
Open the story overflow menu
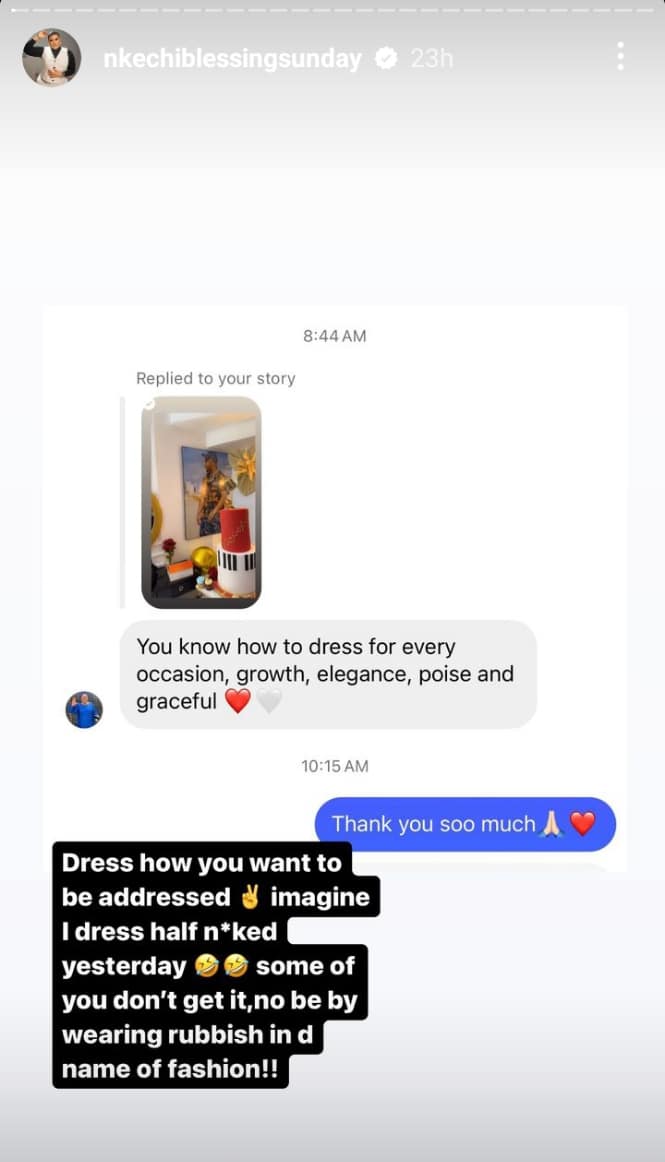(x=621, y=57)
